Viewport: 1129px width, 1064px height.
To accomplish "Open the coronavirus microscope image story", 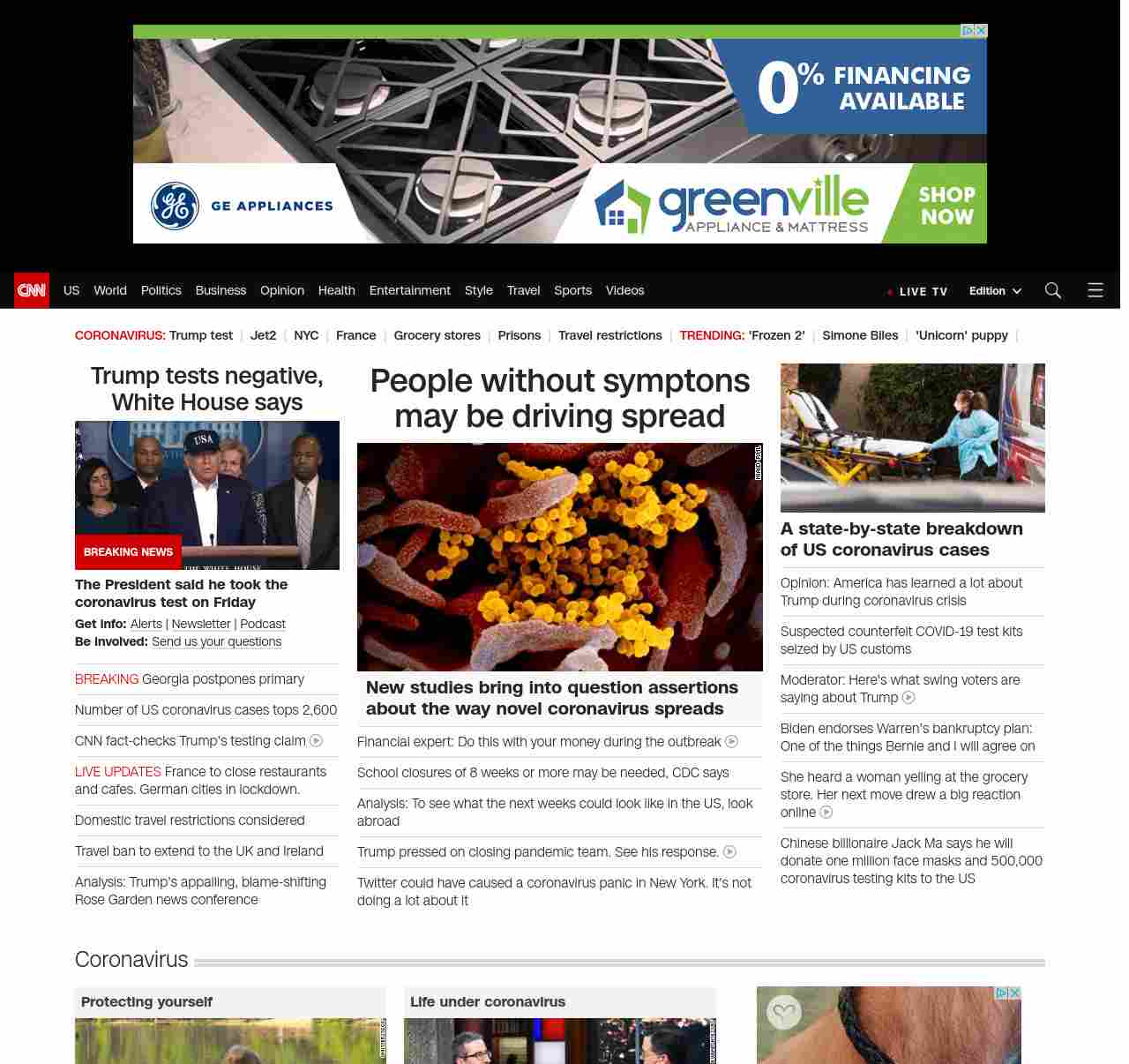I will pos(559,557).
